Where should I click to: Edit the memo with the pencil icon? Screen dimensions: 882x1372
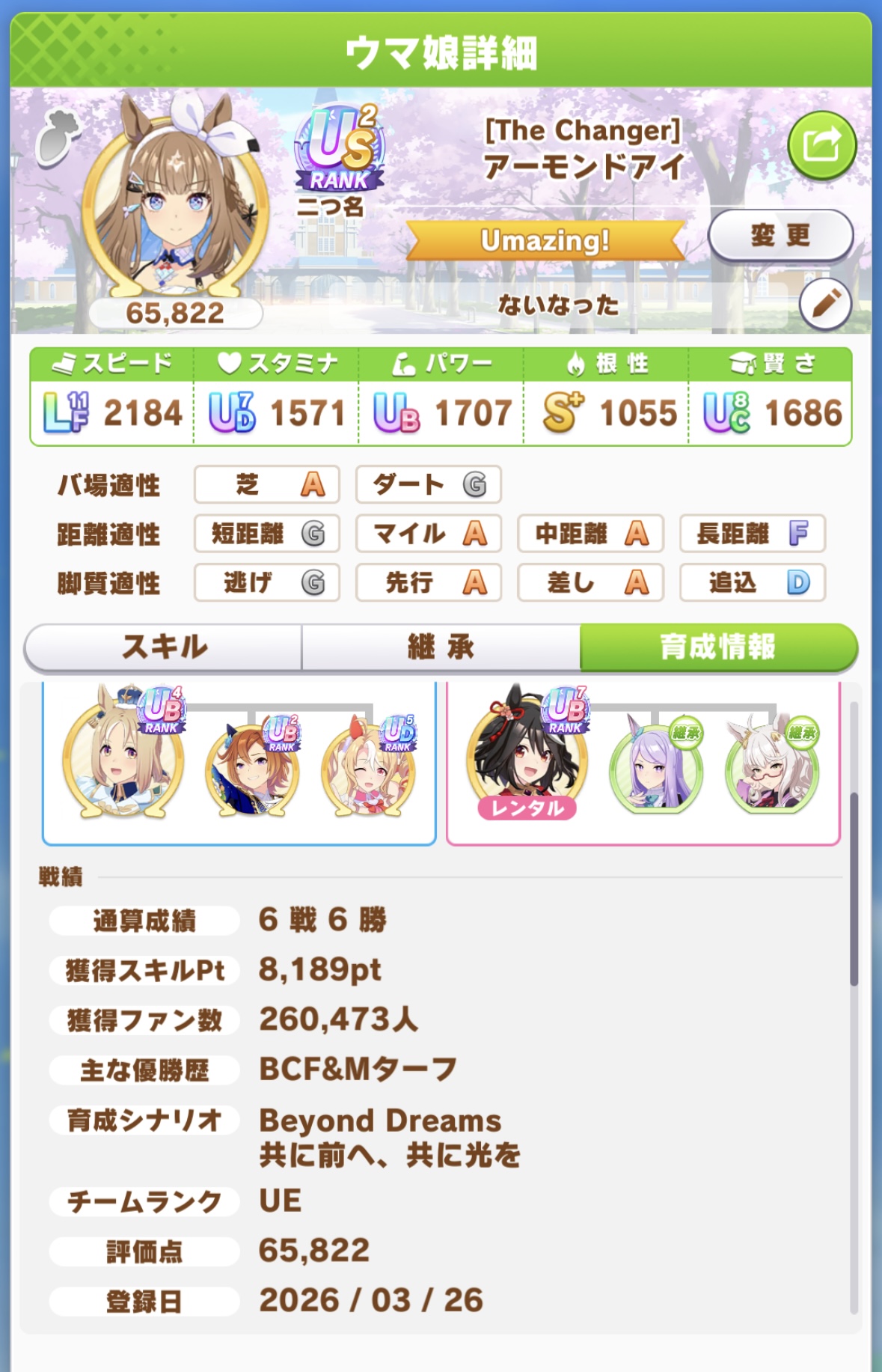coord(824,305)
